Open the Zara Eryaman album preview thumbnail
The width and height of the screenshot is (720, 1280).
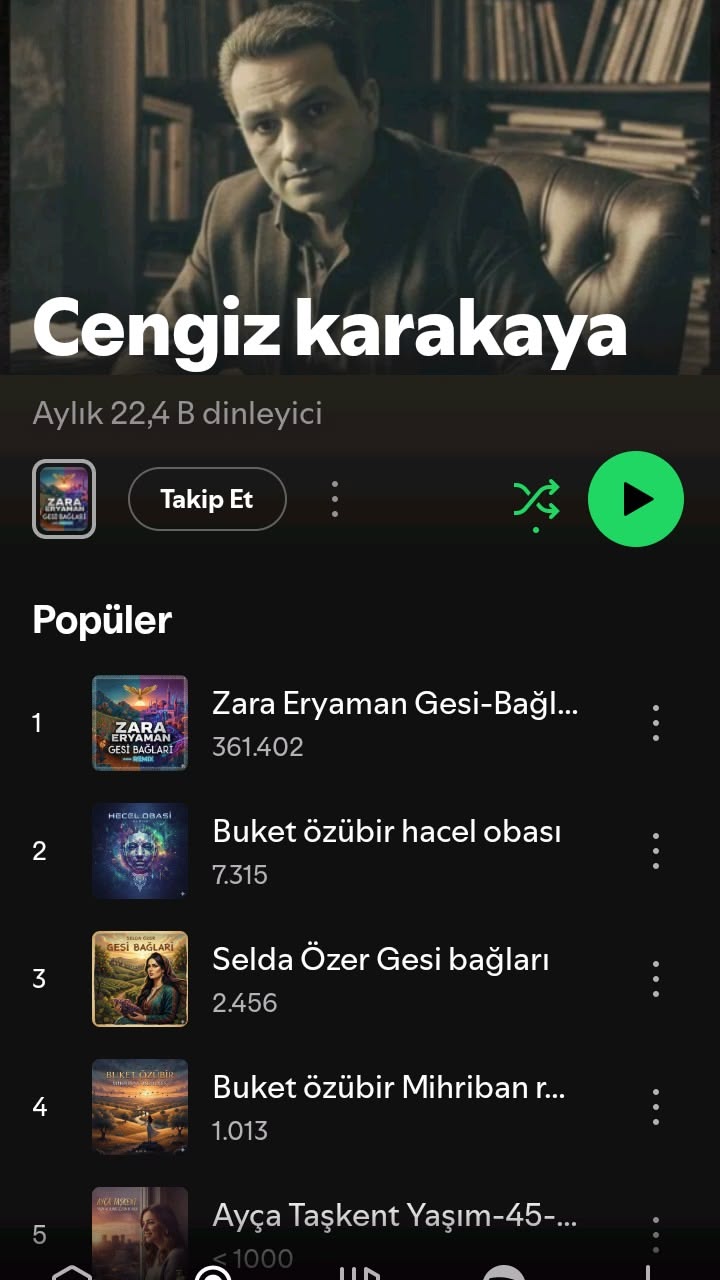point(64,499)
